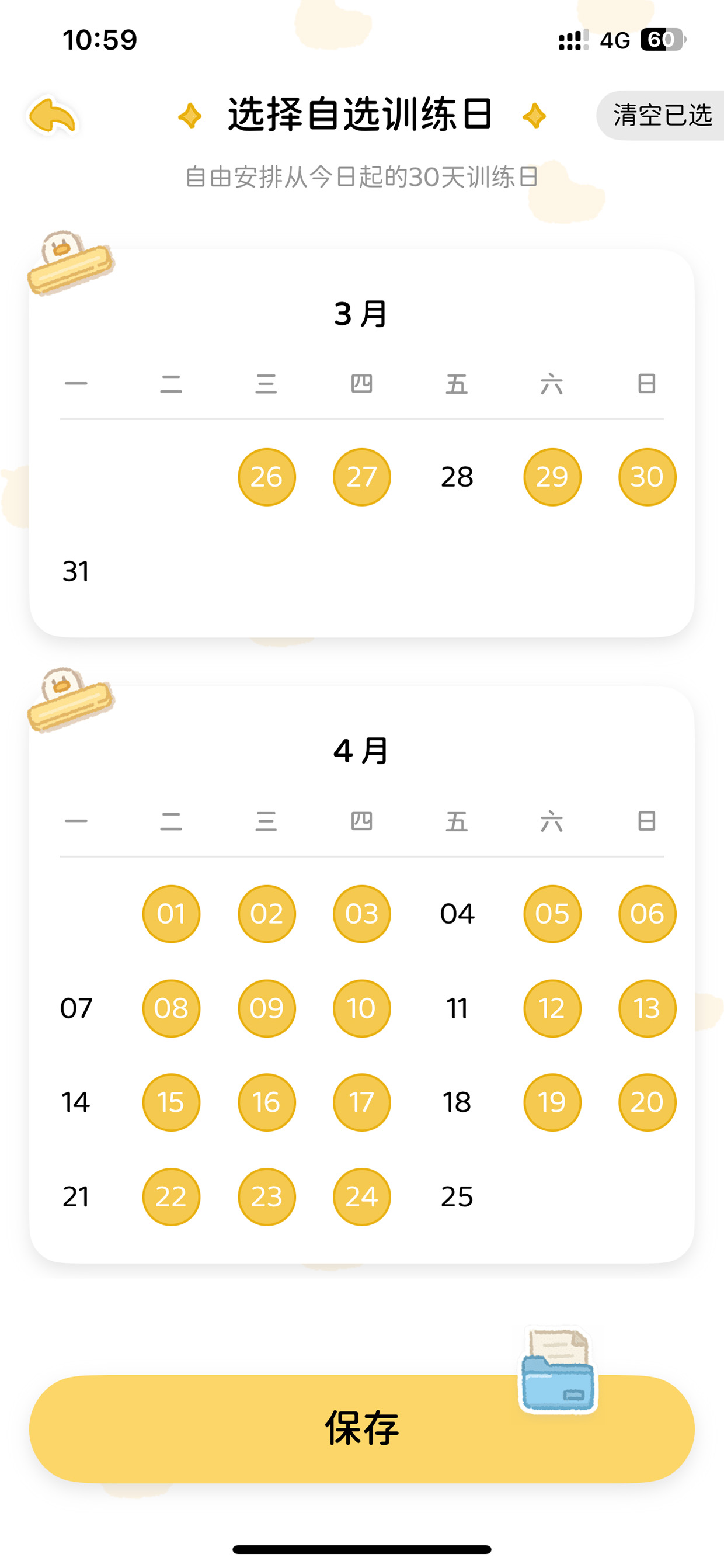Deselect April 06

(x=647, y=914)
